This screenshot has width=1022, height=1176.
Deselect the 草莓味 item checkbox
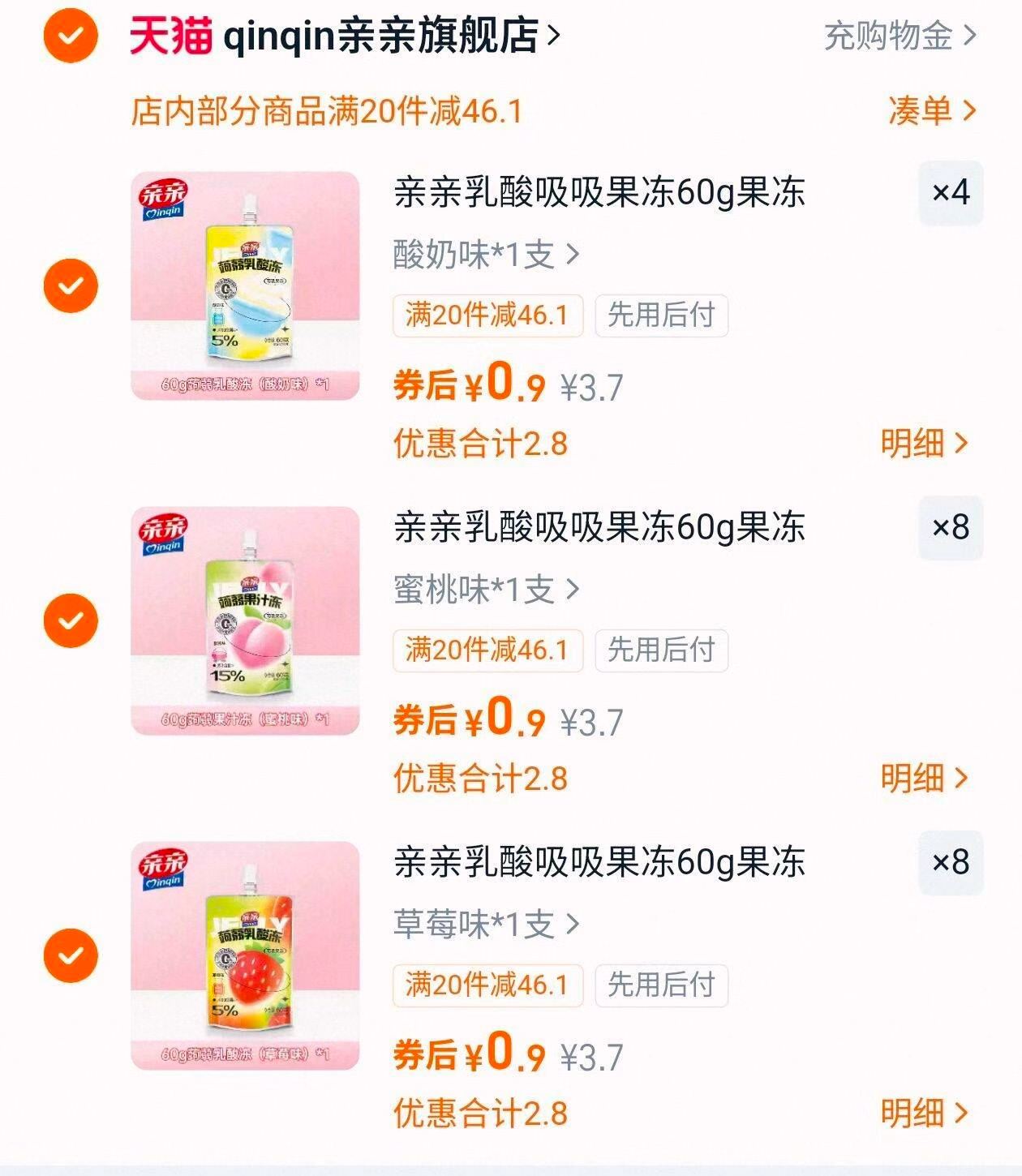[74, 957]
